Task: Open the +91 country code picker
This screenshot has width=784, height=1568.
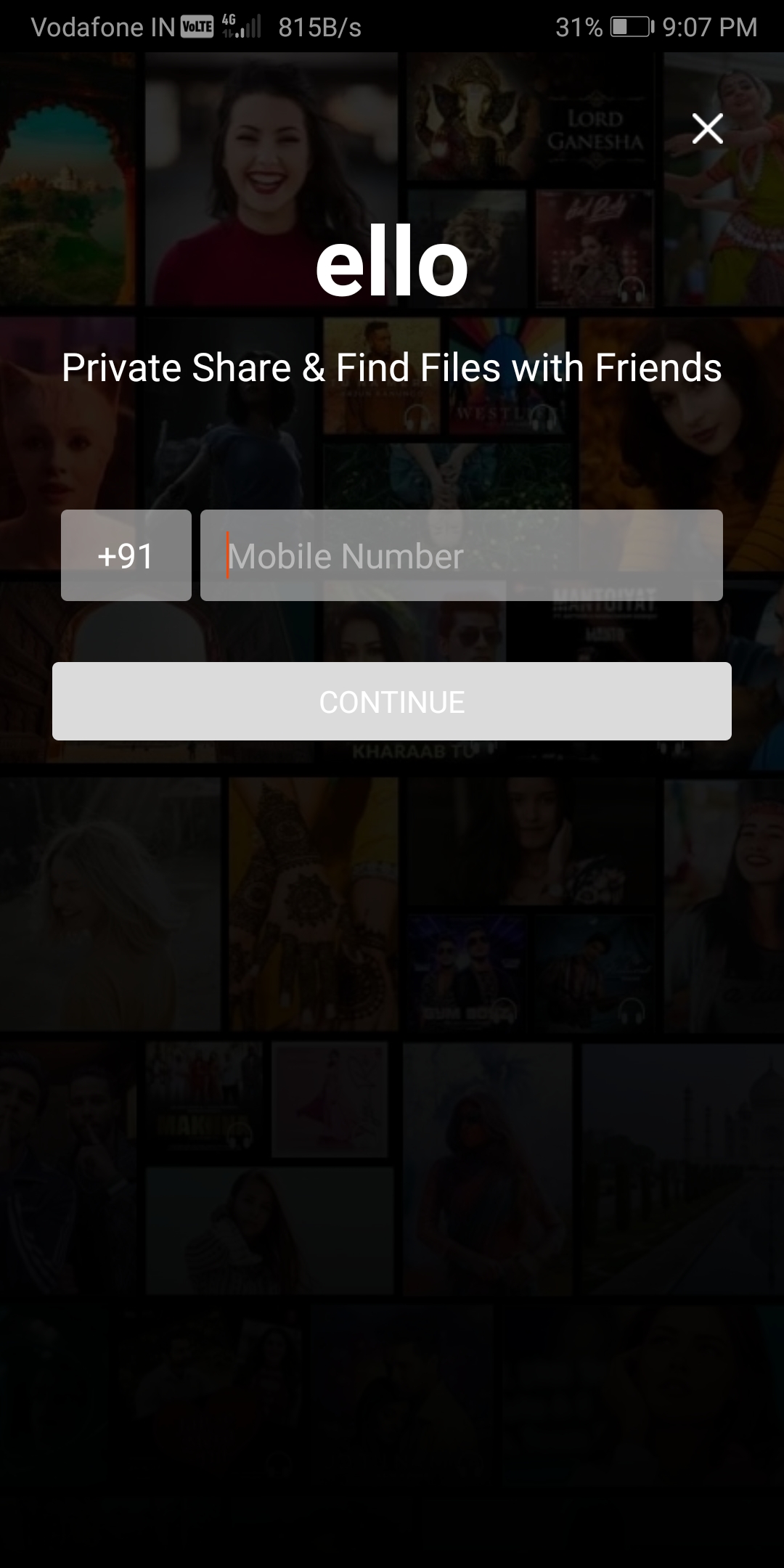Action: coord(126,555)
